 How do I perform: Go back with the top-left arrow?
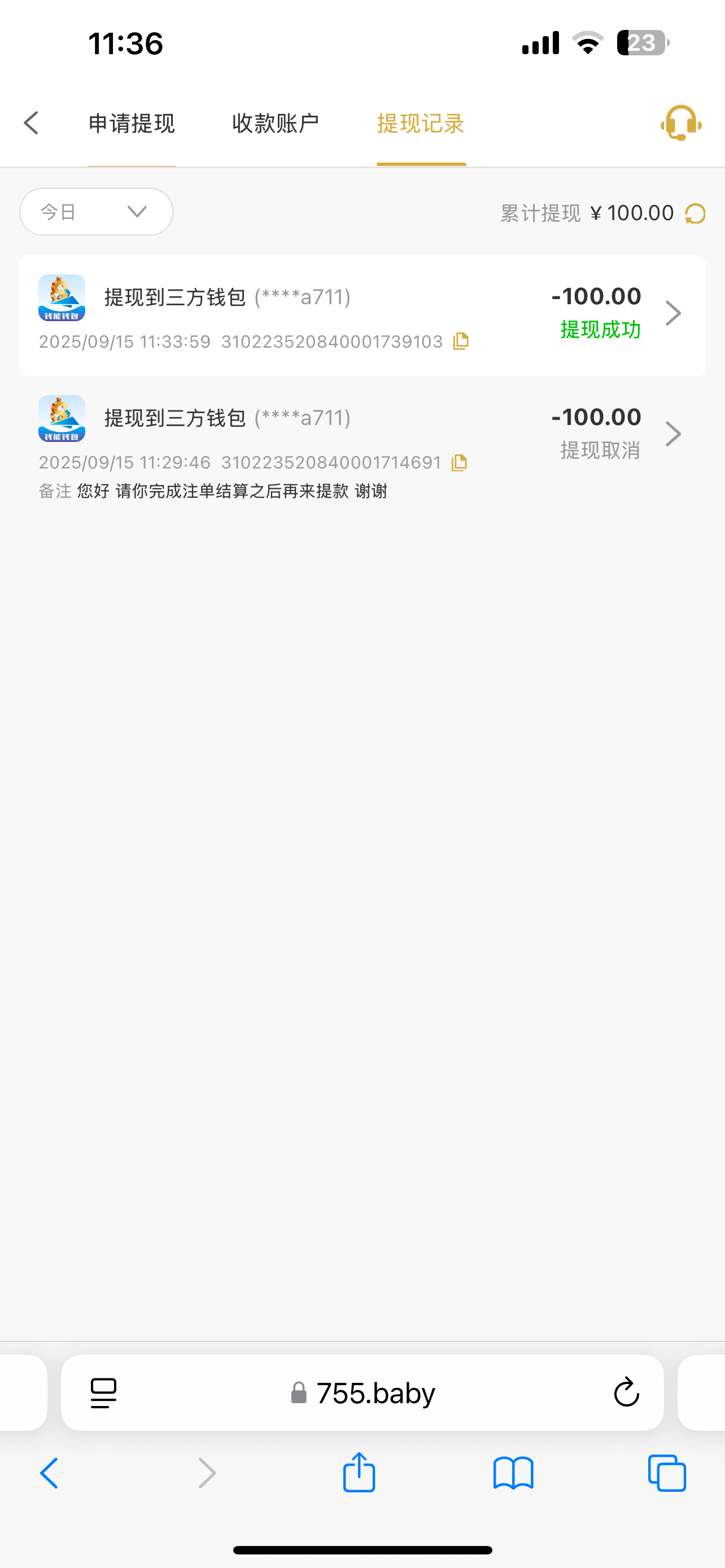point(32,123)
